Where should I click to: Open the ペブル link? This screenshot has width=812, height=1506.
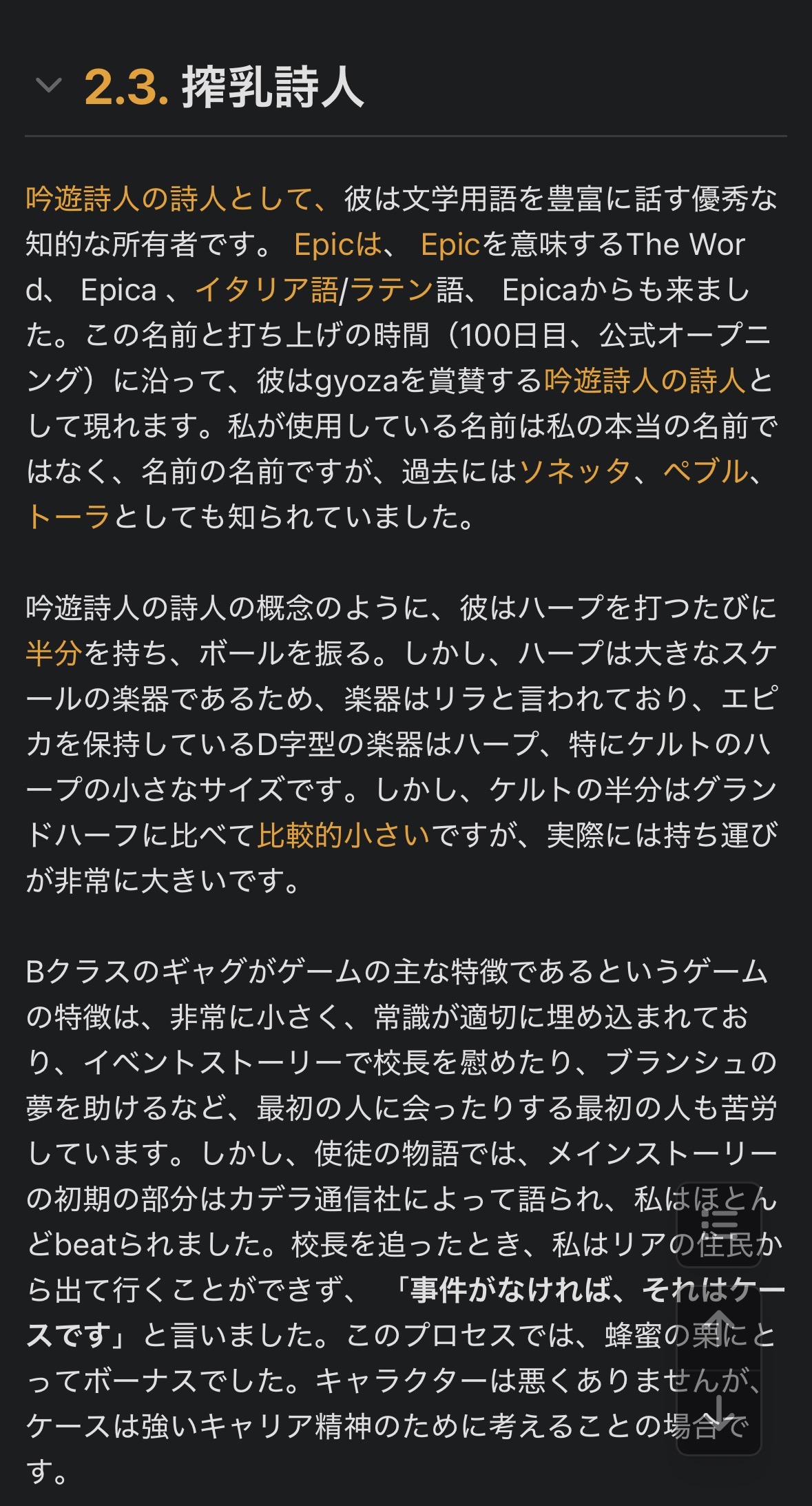[x=705, y=472]
